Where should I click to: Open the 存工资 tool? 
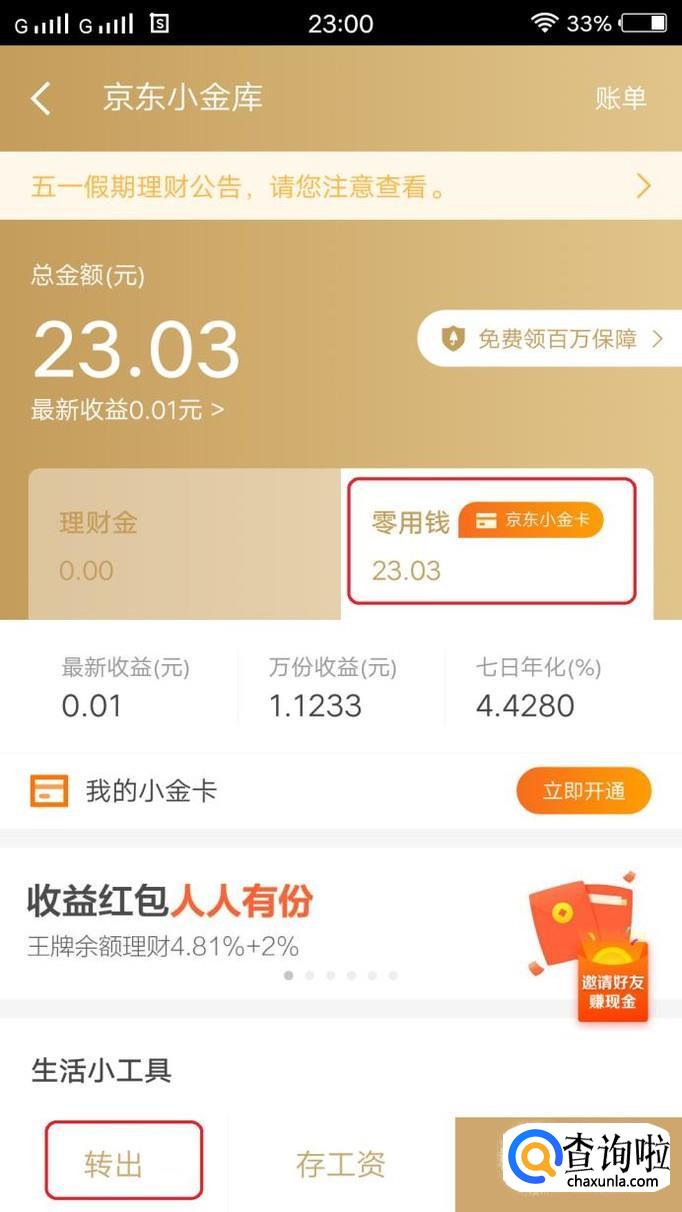340,1164
